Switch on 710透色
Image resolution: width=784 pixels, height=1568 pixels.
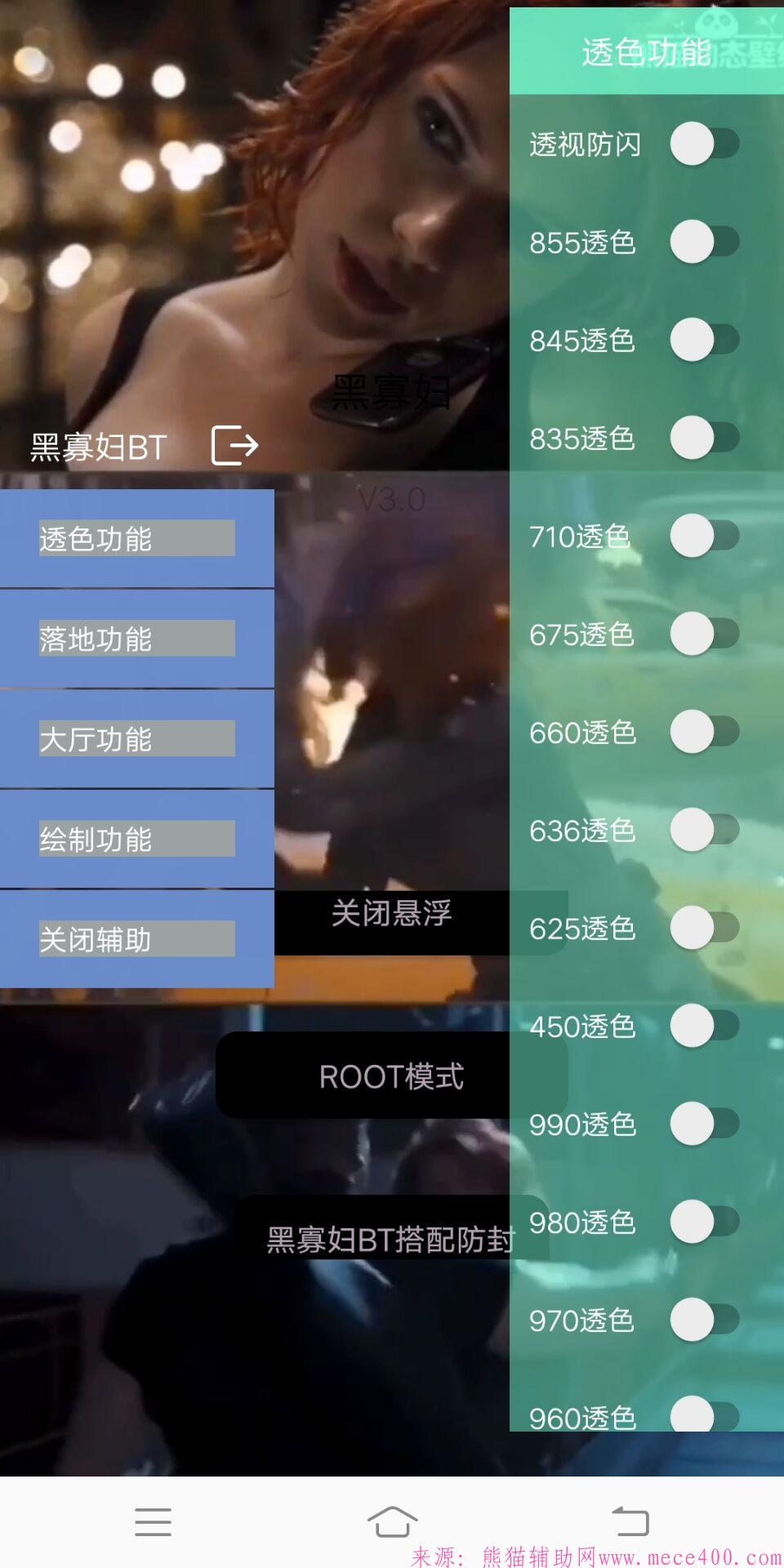[704, 536]
